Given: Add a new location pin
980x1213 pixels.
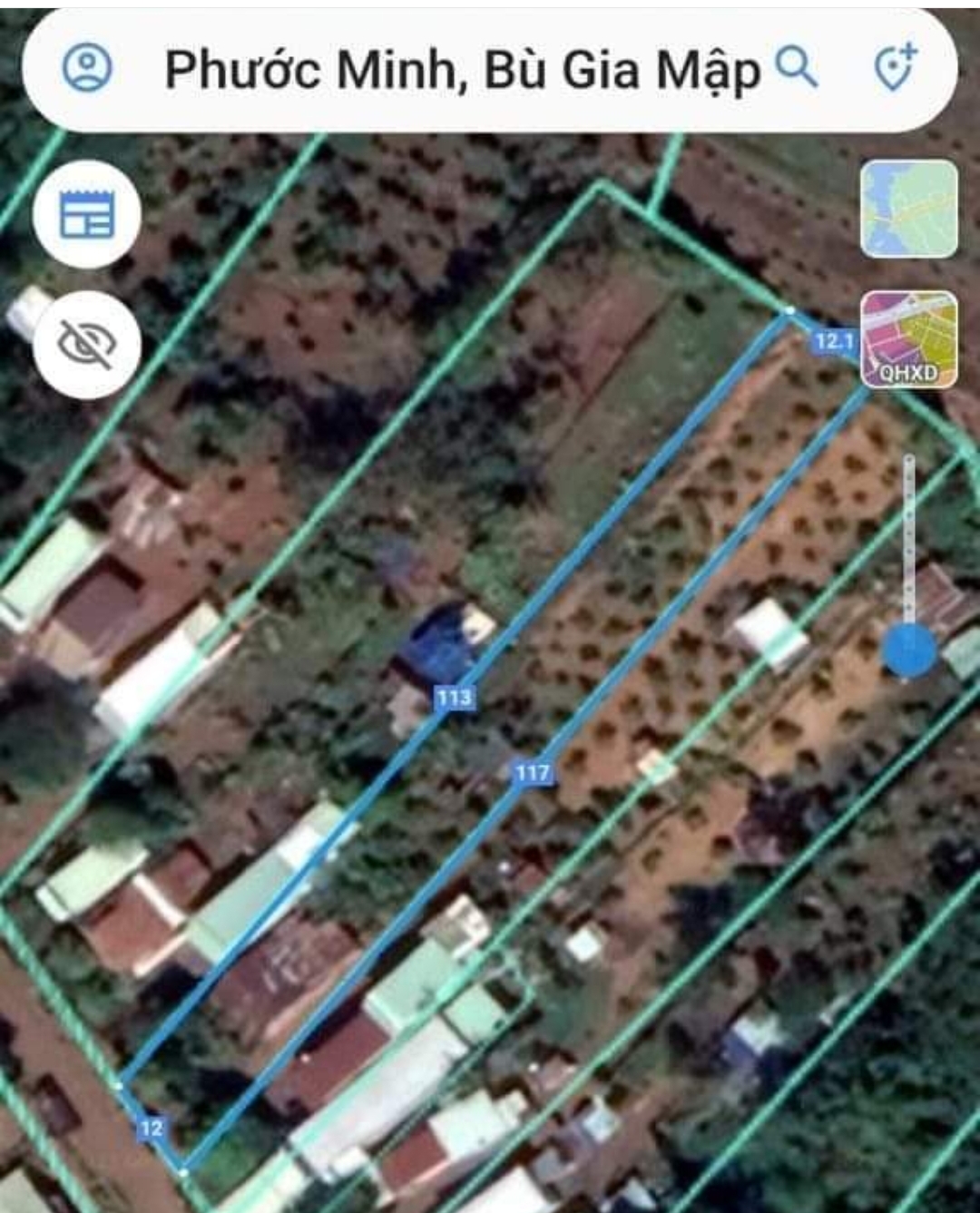Looking at the screenshot, I should [x=896, y=68].
